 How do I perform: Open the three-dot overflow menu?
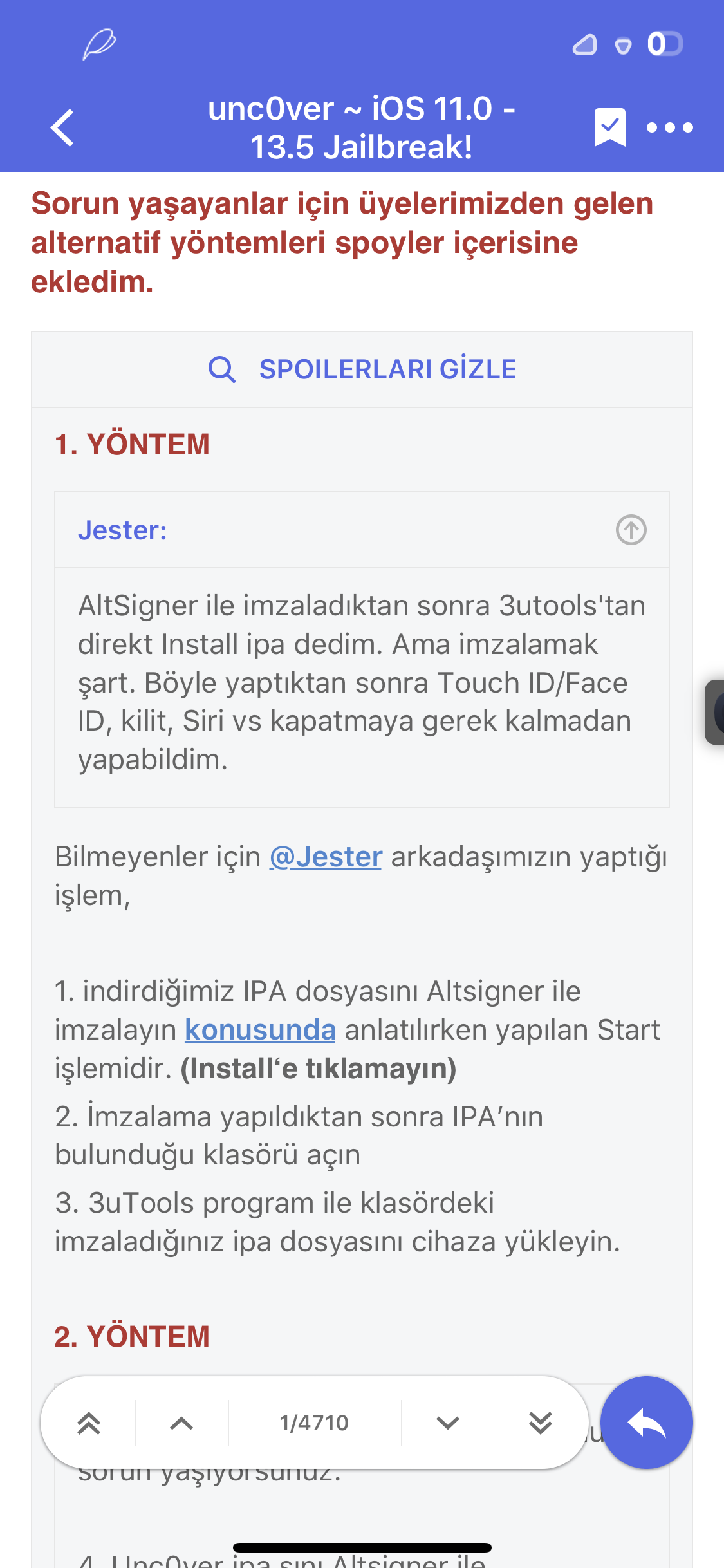coord(670,127)
